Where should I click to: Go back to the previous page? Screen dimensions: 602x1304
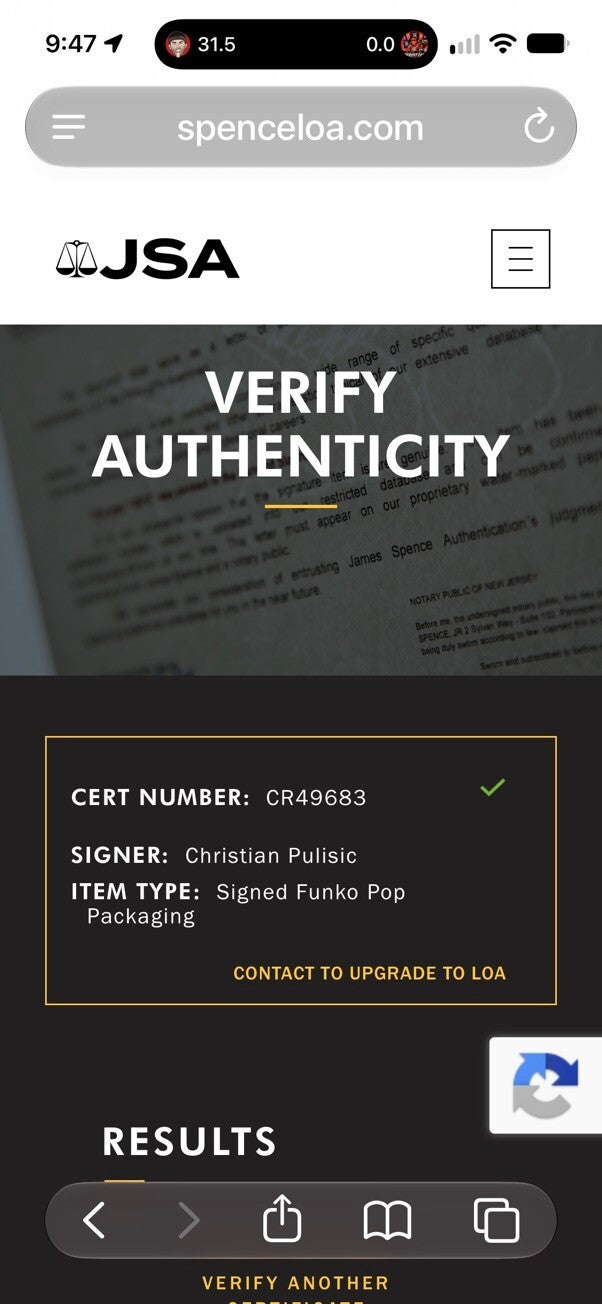pyautogui.click(x=94, y=1220)
